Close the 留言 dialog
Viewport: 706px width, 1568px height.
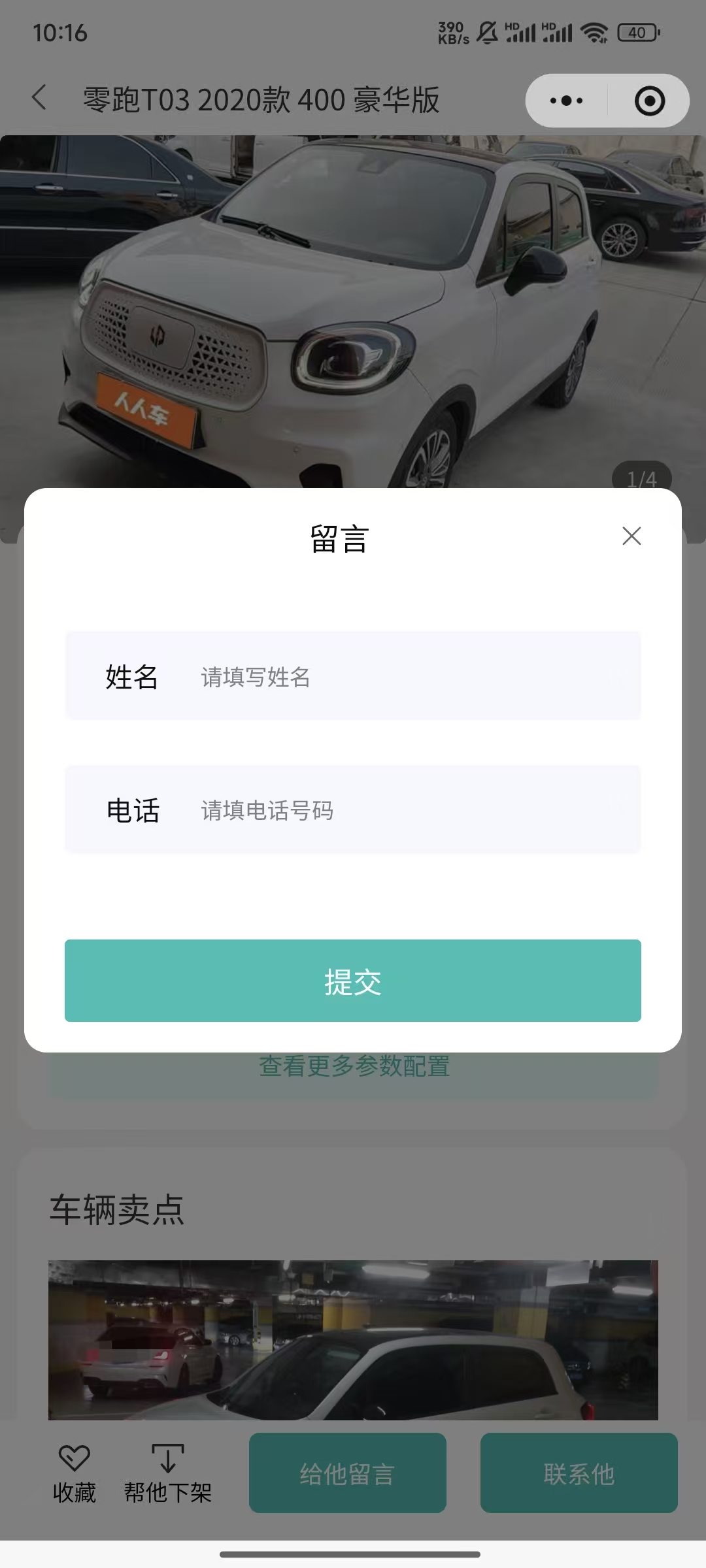click(631, 536)
